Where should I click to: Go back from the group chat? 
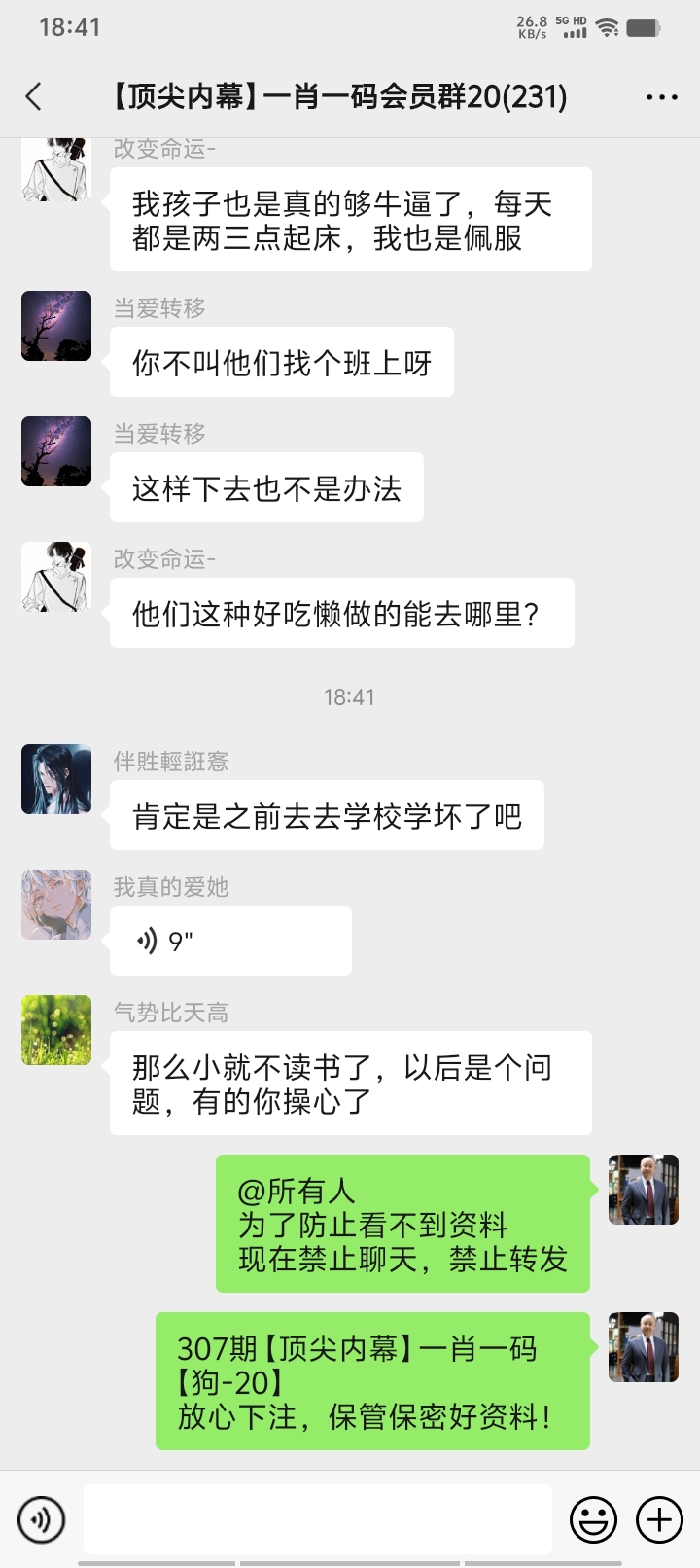[34, 96]
